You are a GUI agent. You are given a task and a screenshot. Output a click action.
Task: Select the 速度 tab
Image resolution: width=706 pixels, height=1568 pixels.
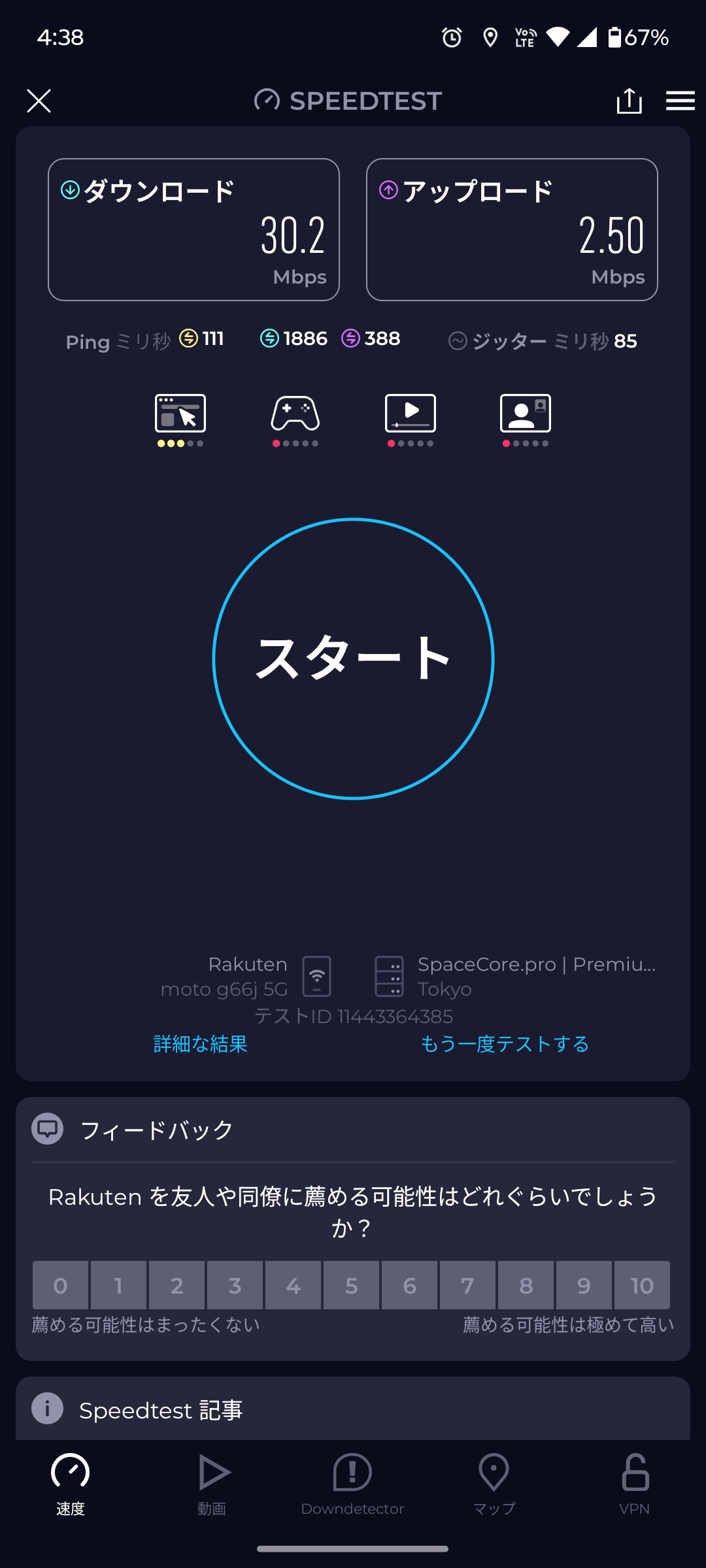pyautogui.click(x=71, y=1484)
